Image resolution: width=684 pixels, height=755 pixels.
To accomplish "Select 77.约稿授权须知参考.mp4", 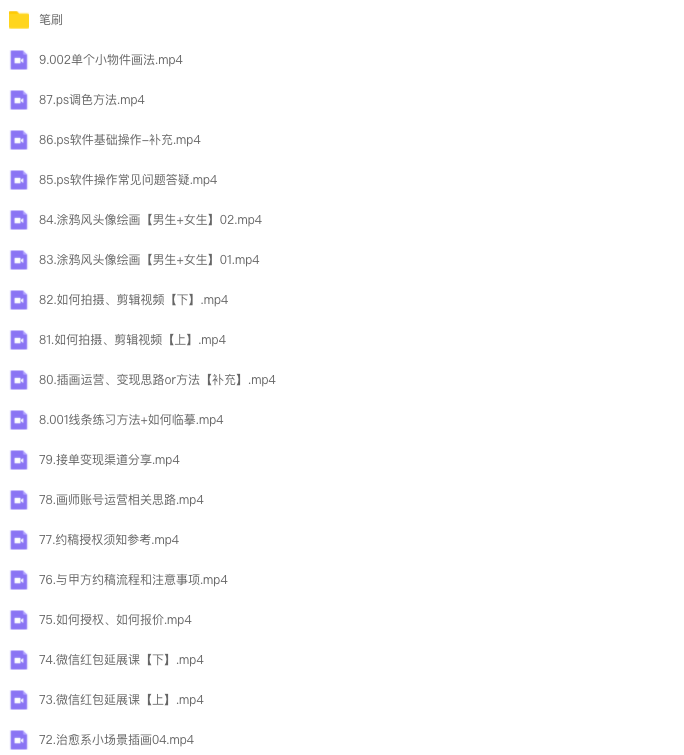I will tap(109, 540).
